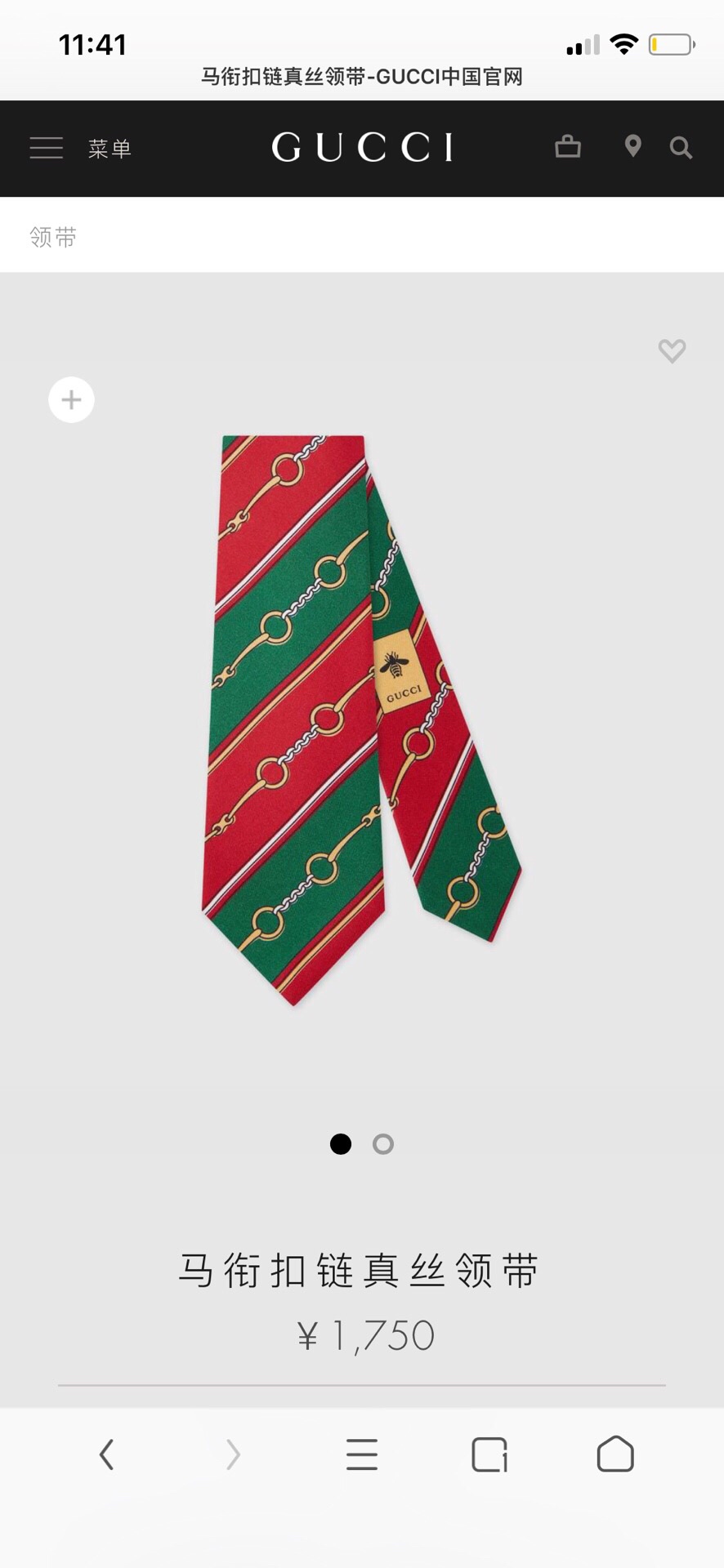Viewport: 724px width, 1568px height.
Task: Switch to the second image indicator dot
Action: coord(383,1144)
